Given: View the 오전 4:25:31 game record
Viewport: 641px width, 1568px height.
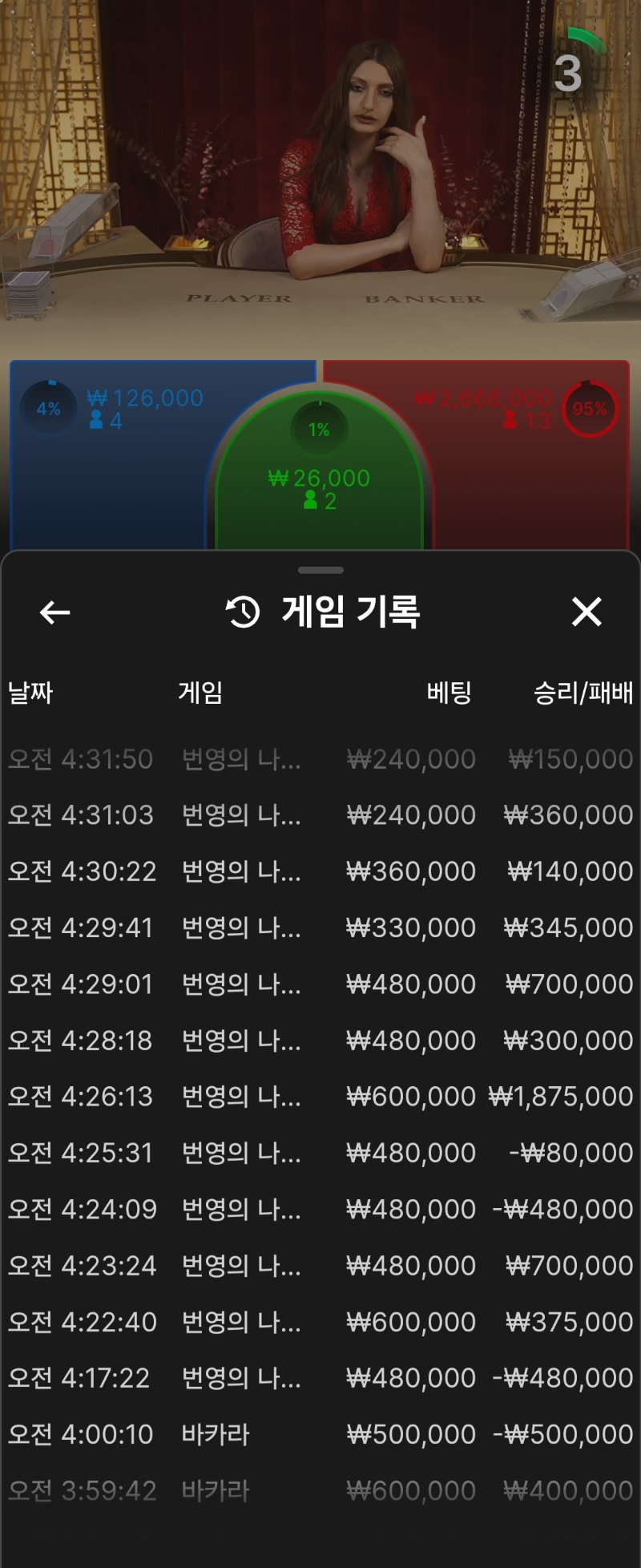Looking at the screenshot, I should click(x=320, y=1153).
